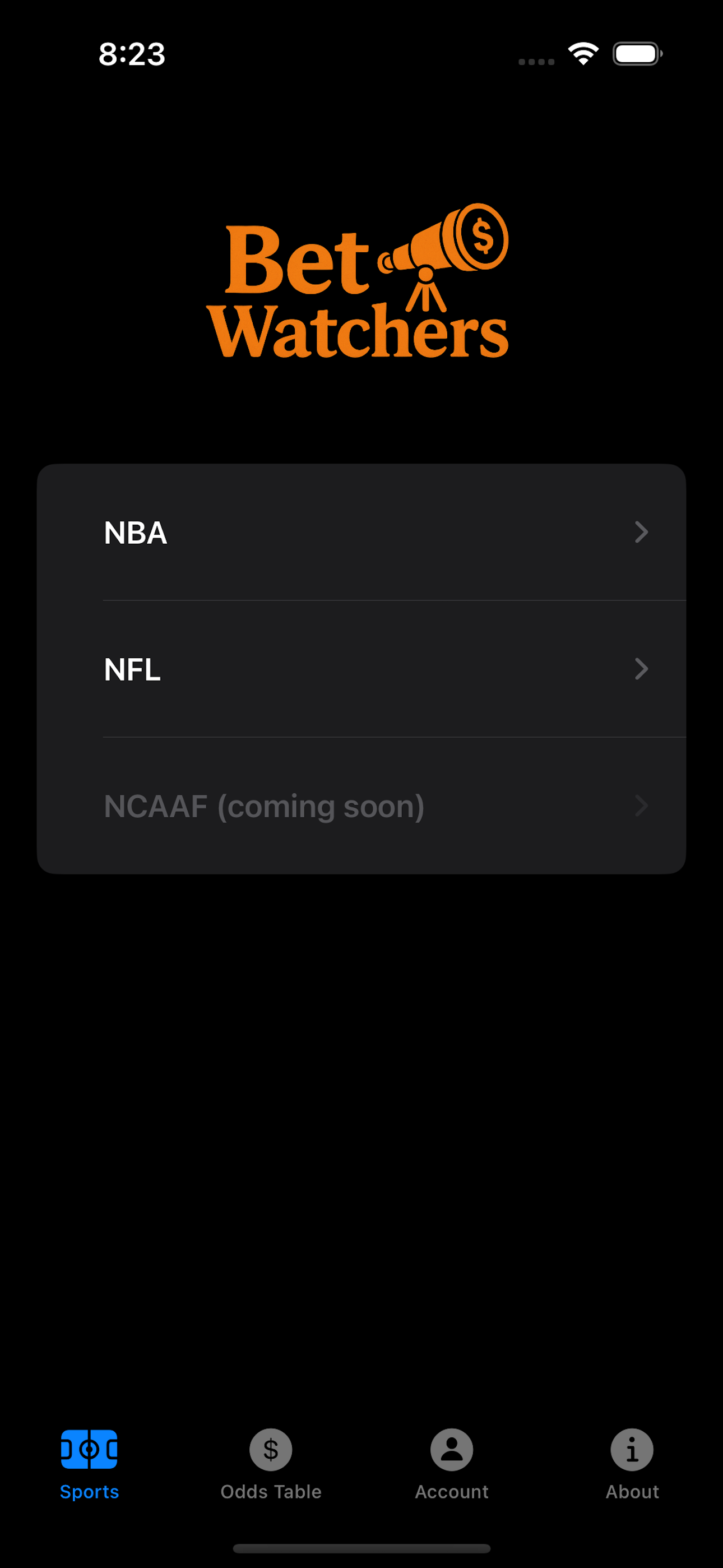Open the NBA league listing
This screenshot has height=1568, width=723.
(361, 533)
